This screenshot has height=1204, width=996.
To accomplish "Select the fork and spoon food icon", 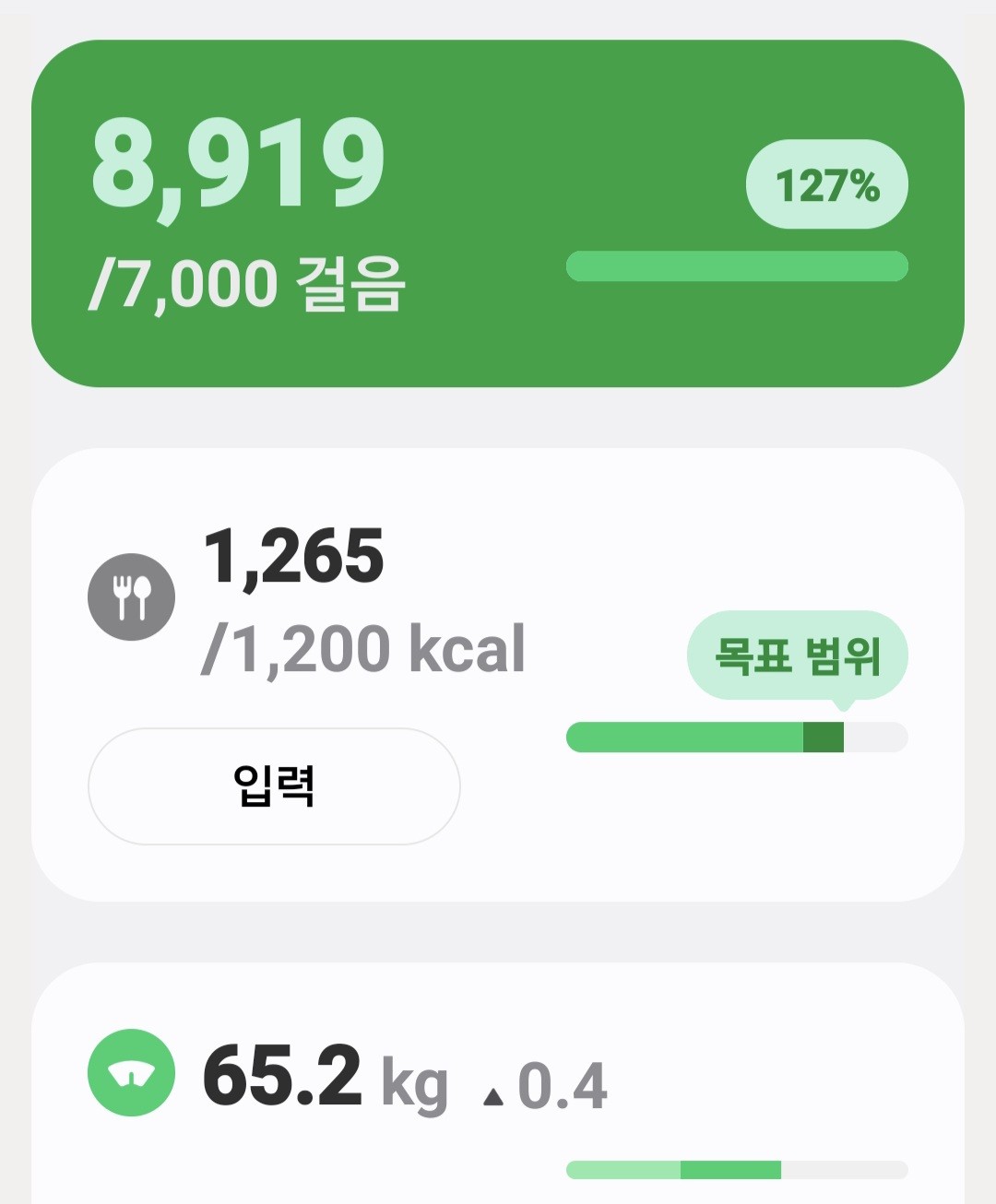I will pos(130,595).
